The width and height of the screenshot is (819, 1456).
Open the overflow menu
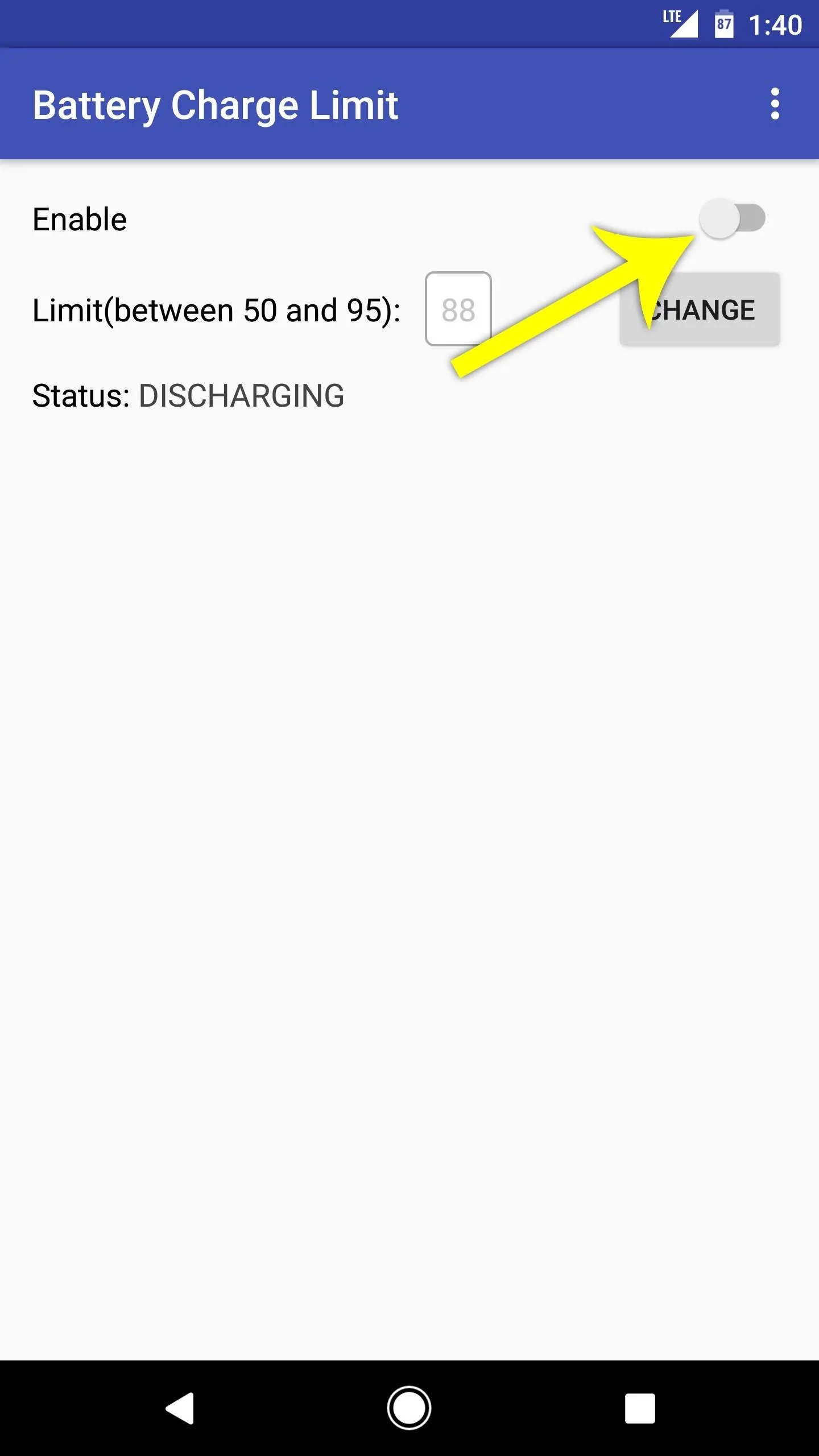[775, 104]
